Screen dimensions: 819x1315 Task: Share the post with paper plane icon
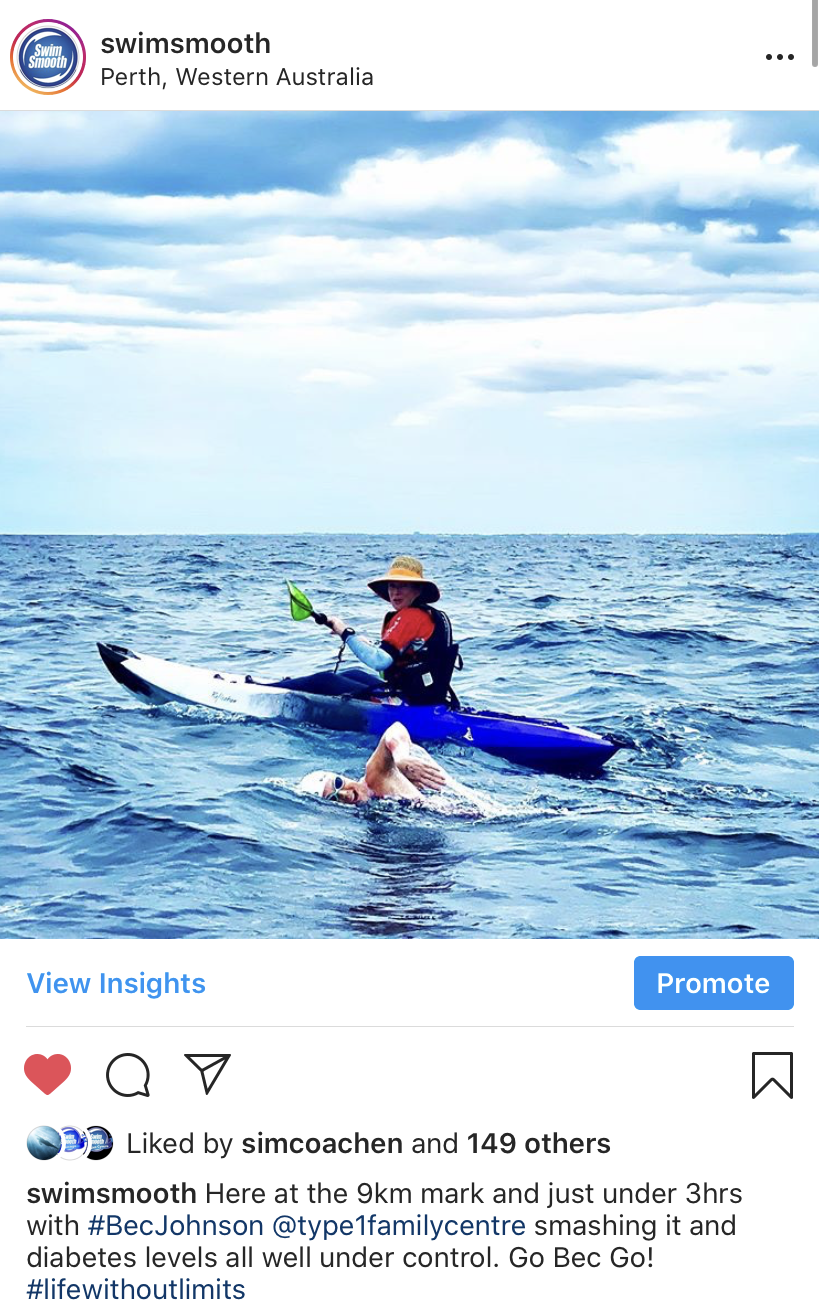[x=208, y=1074]
